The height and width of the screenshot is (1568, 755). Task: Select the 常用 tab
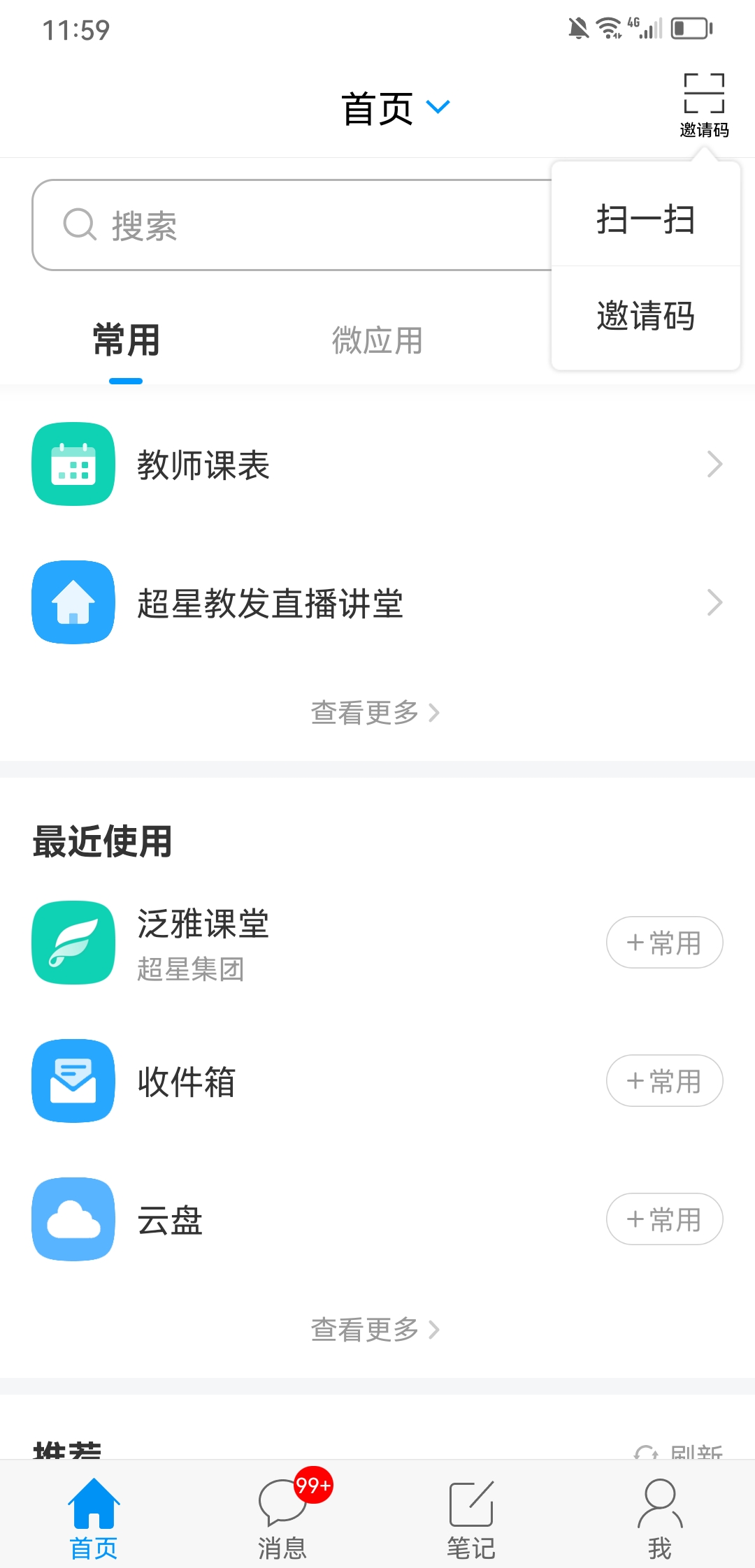(126, 340)
